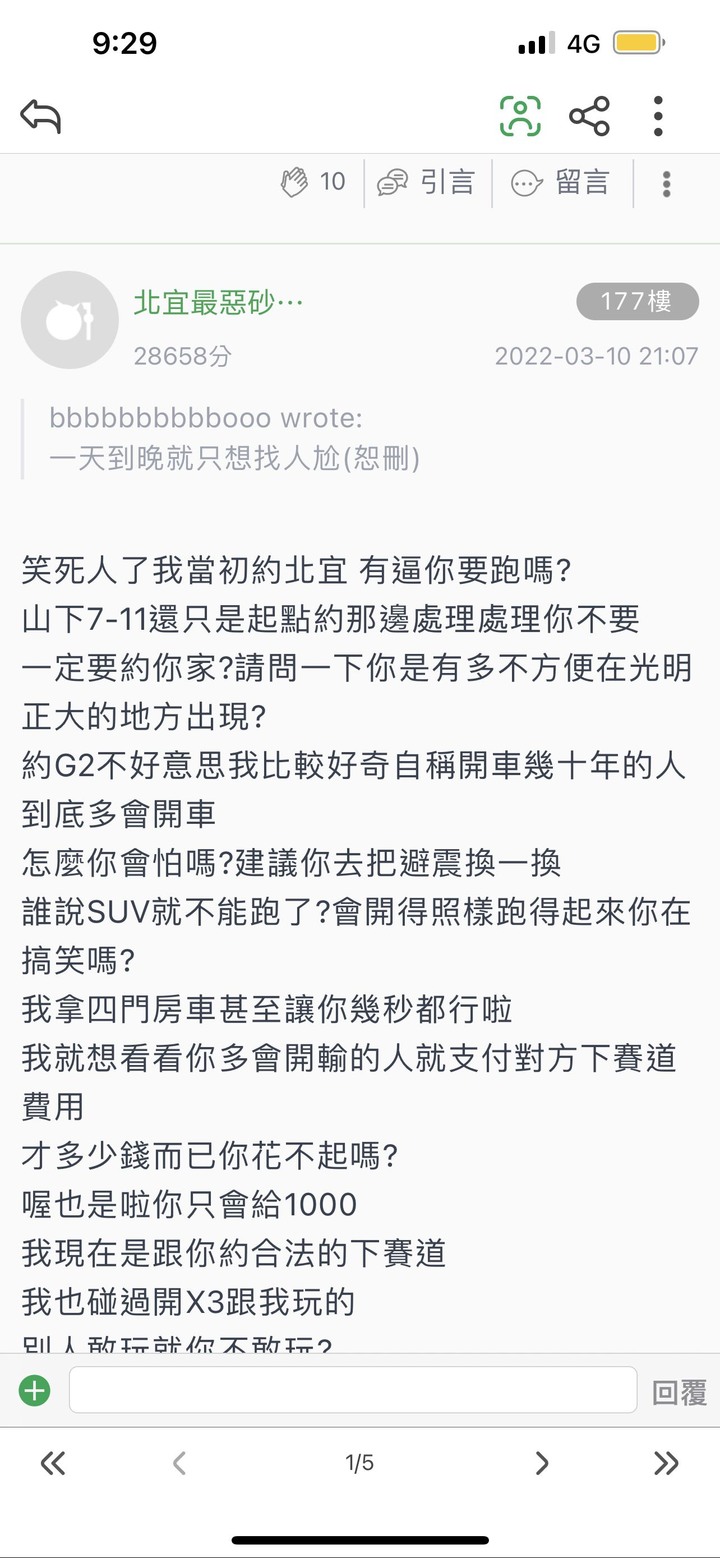Focus the reply text field
Viewport: 720px width, 1558px height.
click(353, 1390)
